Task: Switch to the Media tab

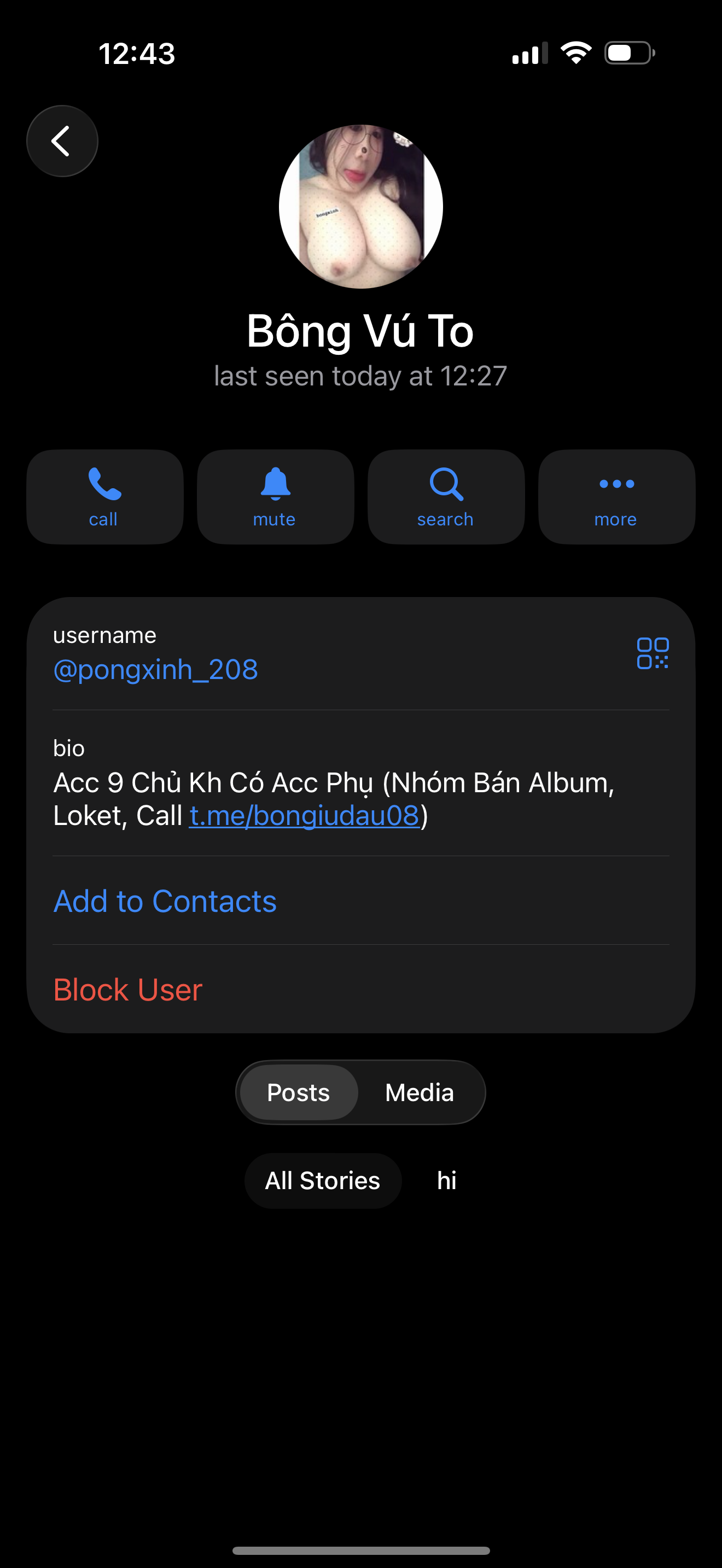Action: [x=420, y=1092]
